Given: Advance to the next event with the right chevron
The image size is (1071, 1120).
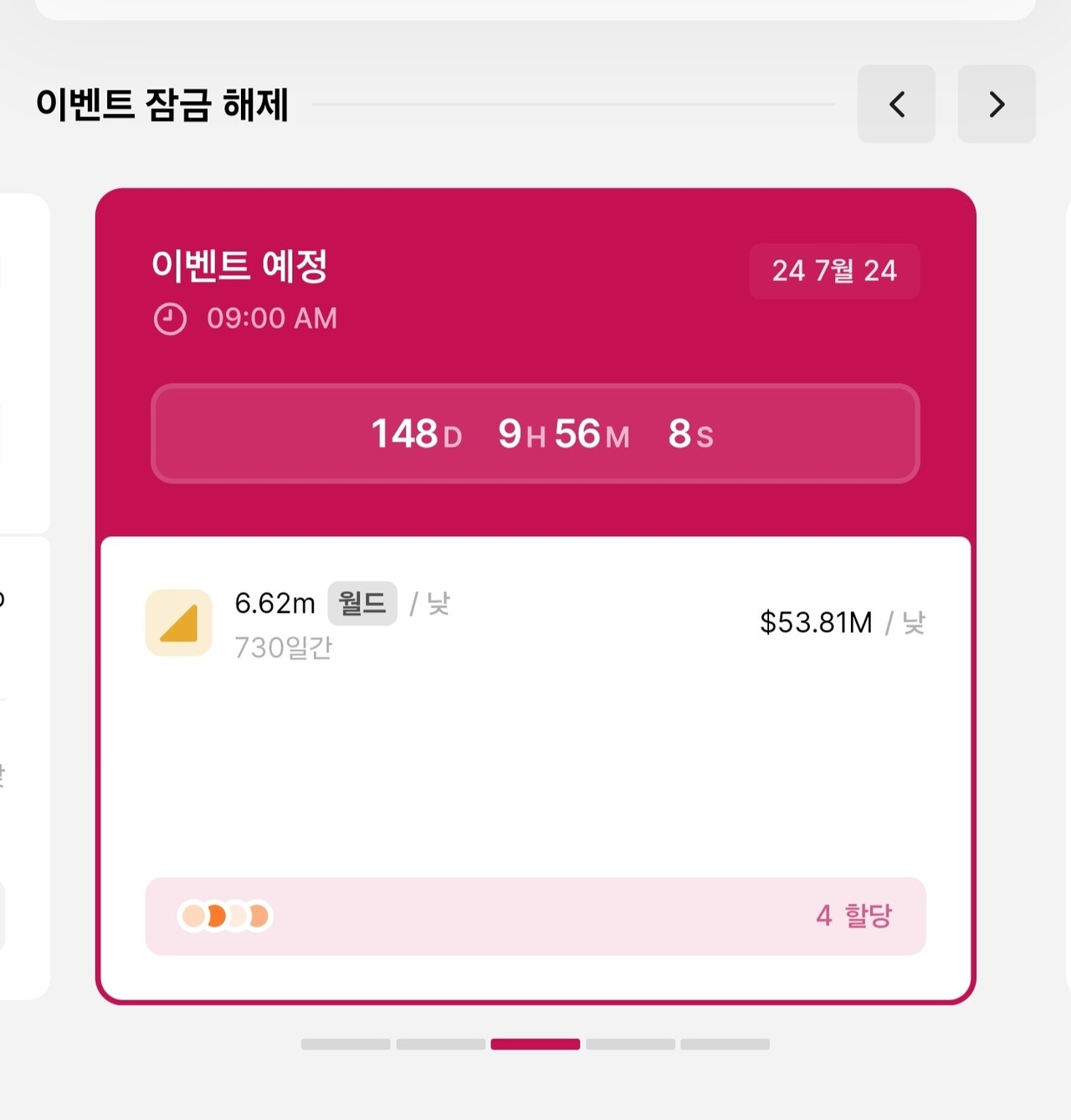Looking at the screenshot, I should pos(996,105).
